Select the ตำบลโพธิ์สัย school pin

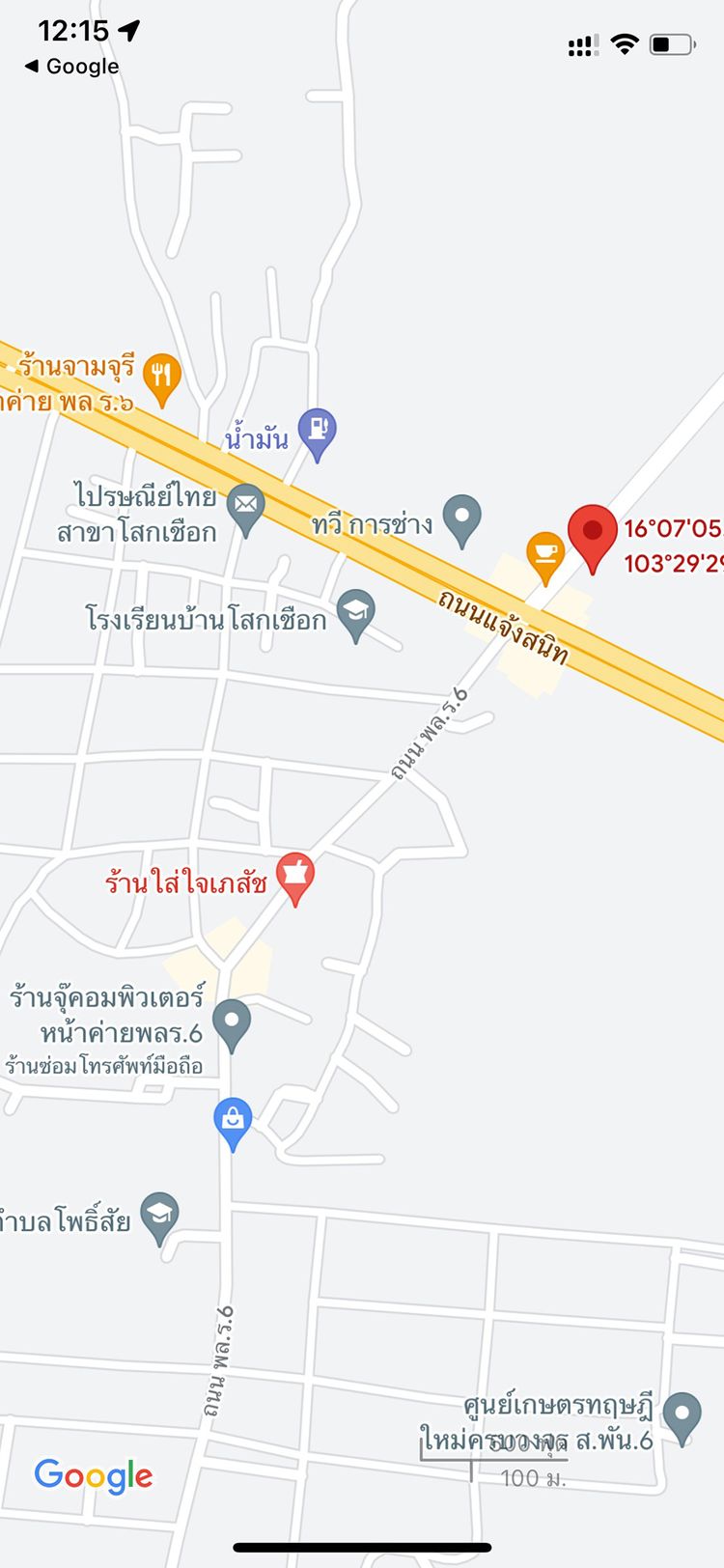(x=160, y=1217)
